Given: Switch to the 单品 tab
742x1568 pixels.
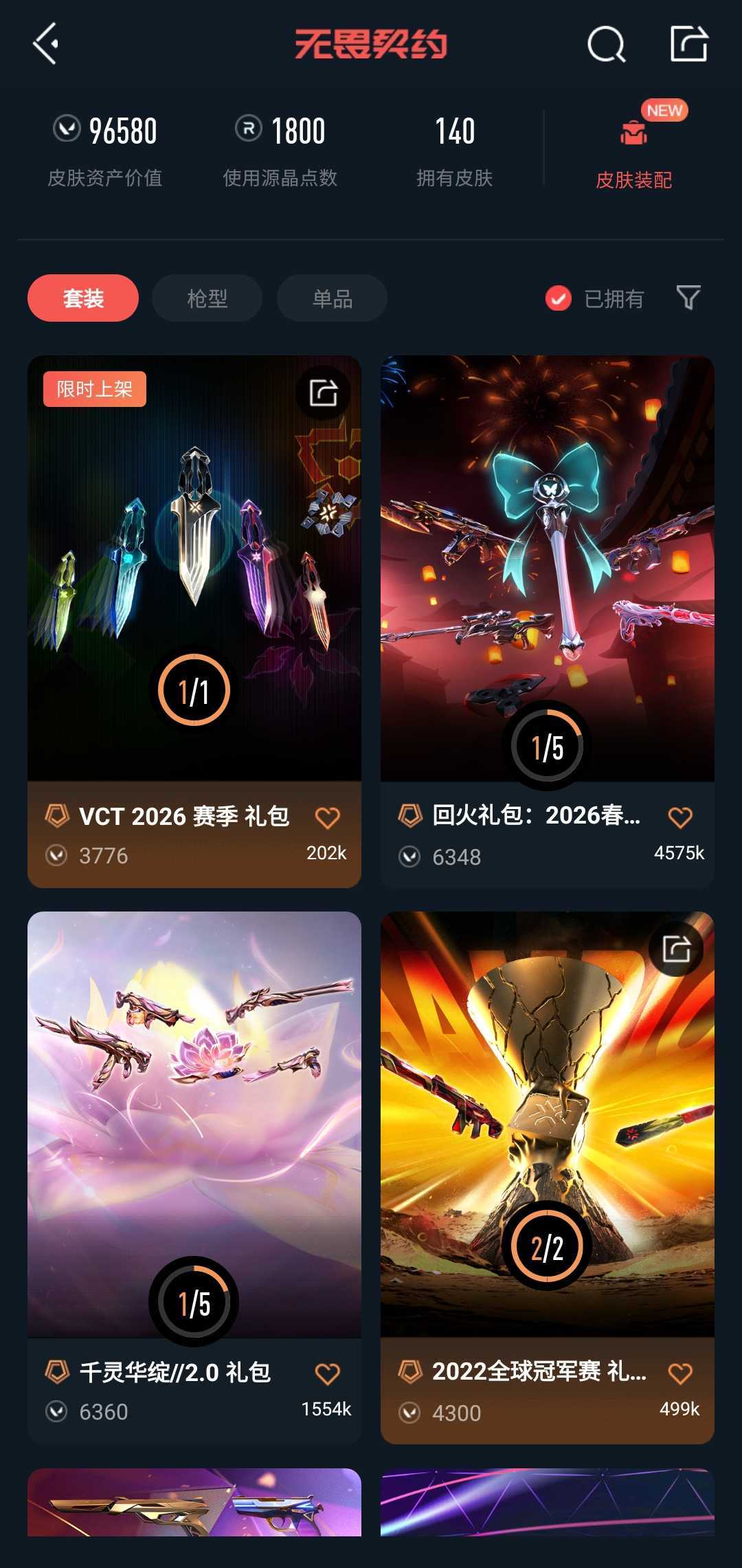Looking at the screenshot, I should click(332, 298).
